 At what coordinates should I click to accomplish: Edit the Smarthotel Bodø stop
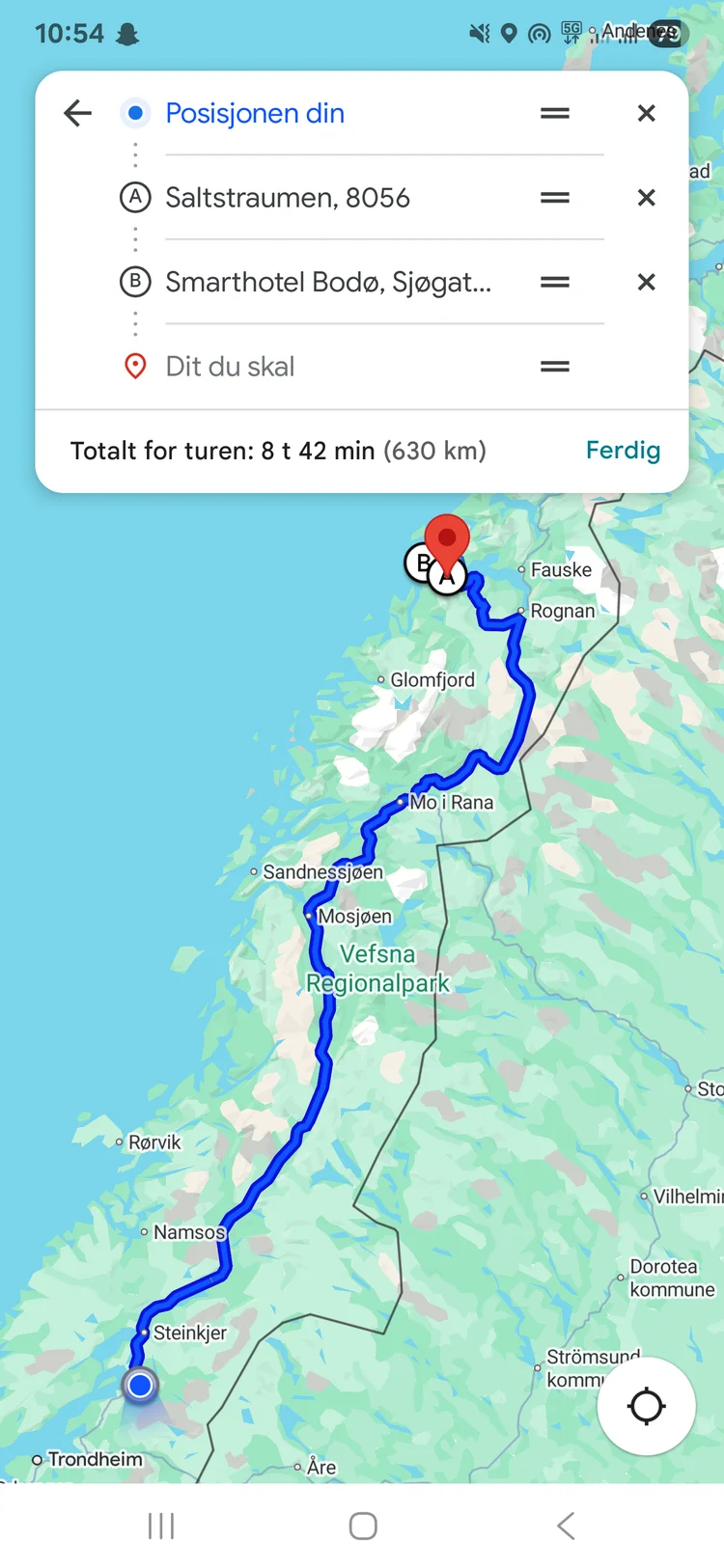[328, 283]
